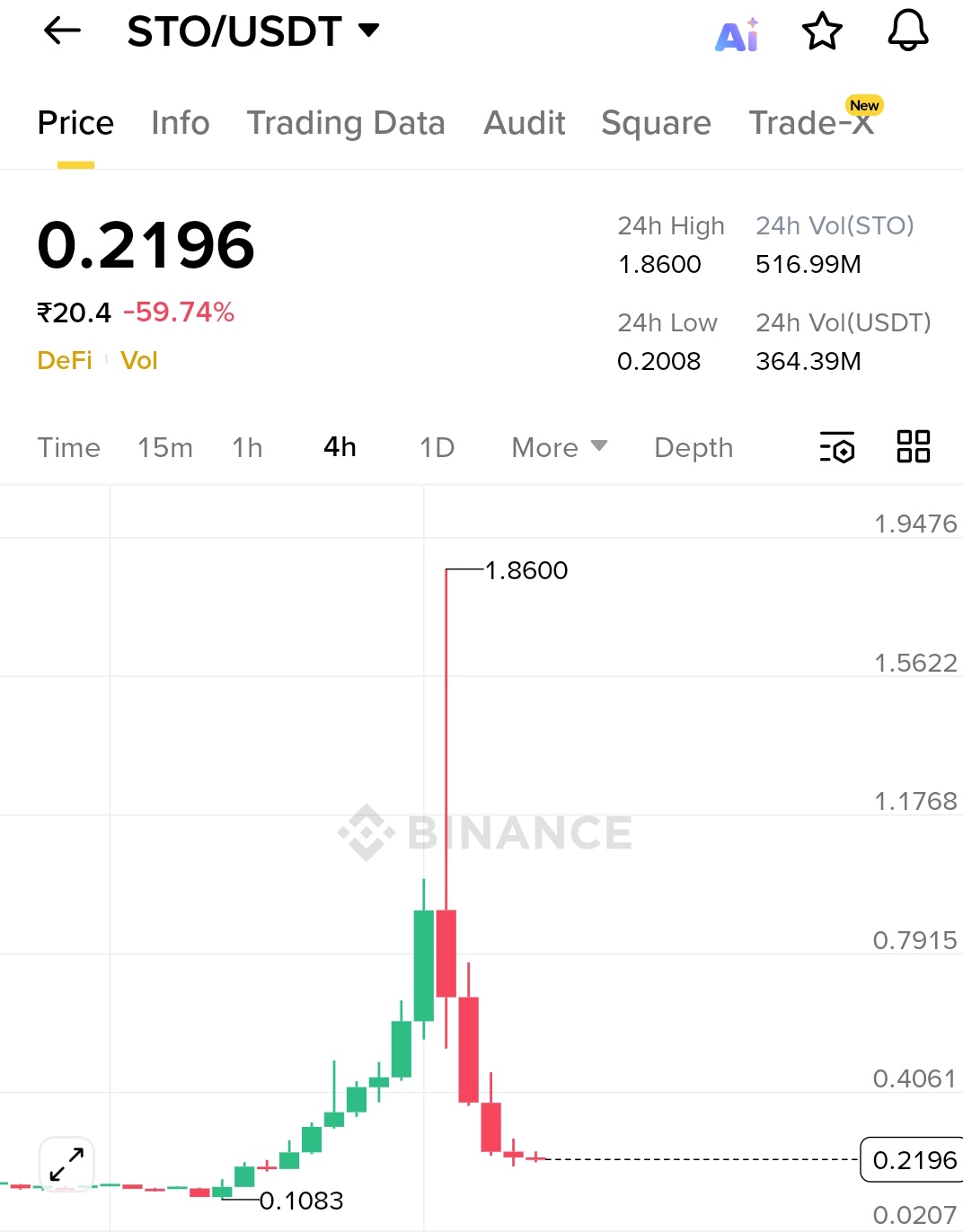
Task: Set a price alert with the bell
Action: click(x=908, y=31)
